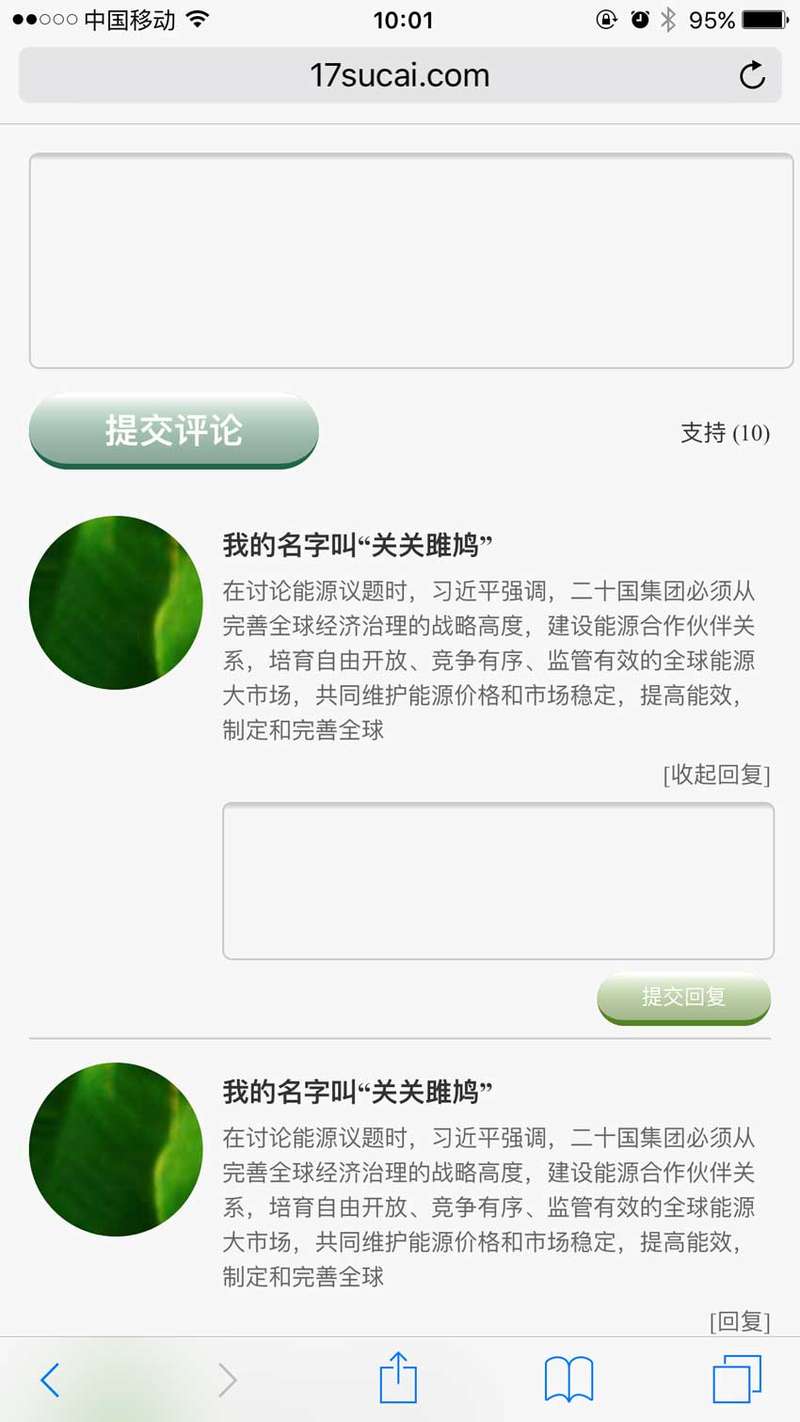The height and width of the screenshot is (1422, 800).
Task: Tap 支持 (10) to support
Action: pos(725,433)
